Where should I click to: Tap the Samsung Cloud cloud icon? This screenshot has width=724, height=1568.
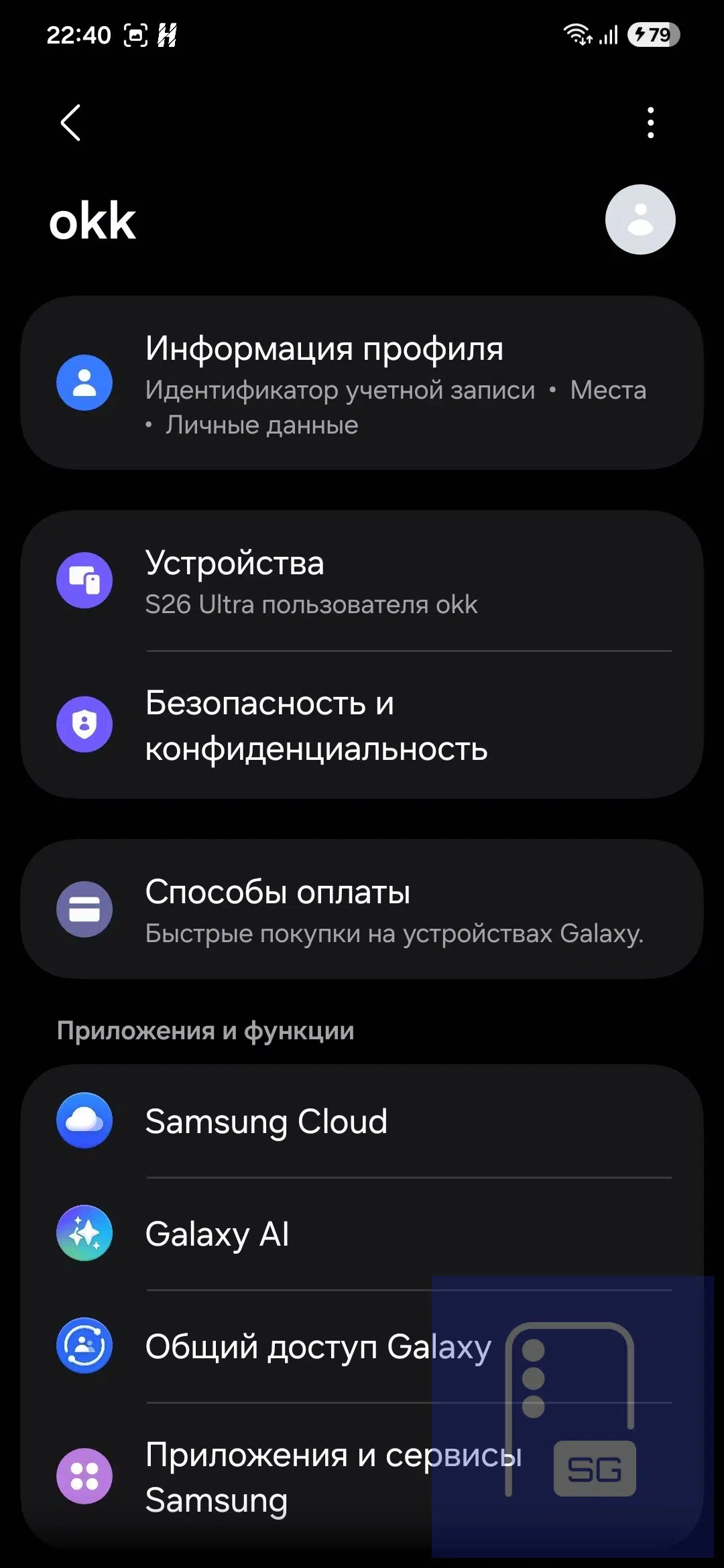(x=84, y=1121)
